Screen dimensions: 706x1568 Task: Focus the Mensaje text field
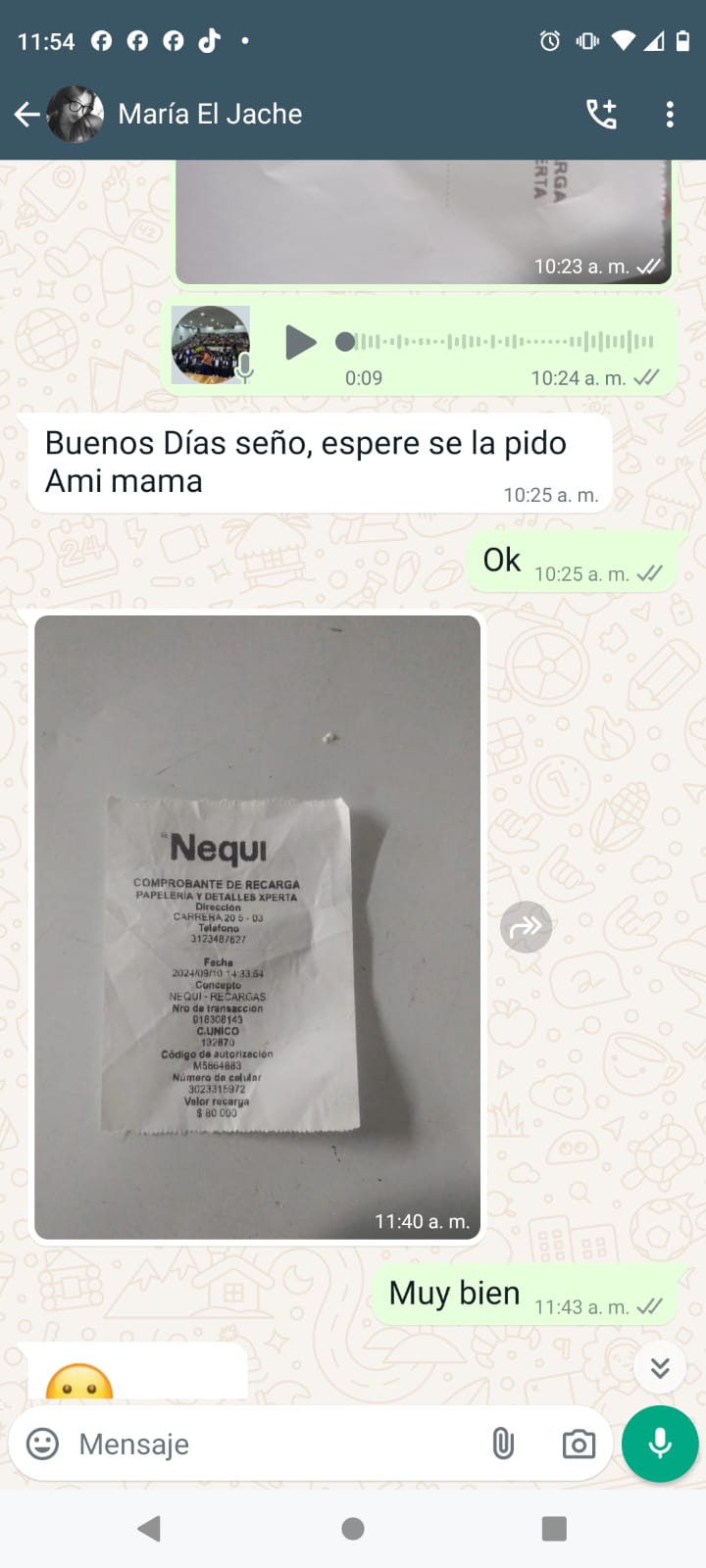(275, 1444)
